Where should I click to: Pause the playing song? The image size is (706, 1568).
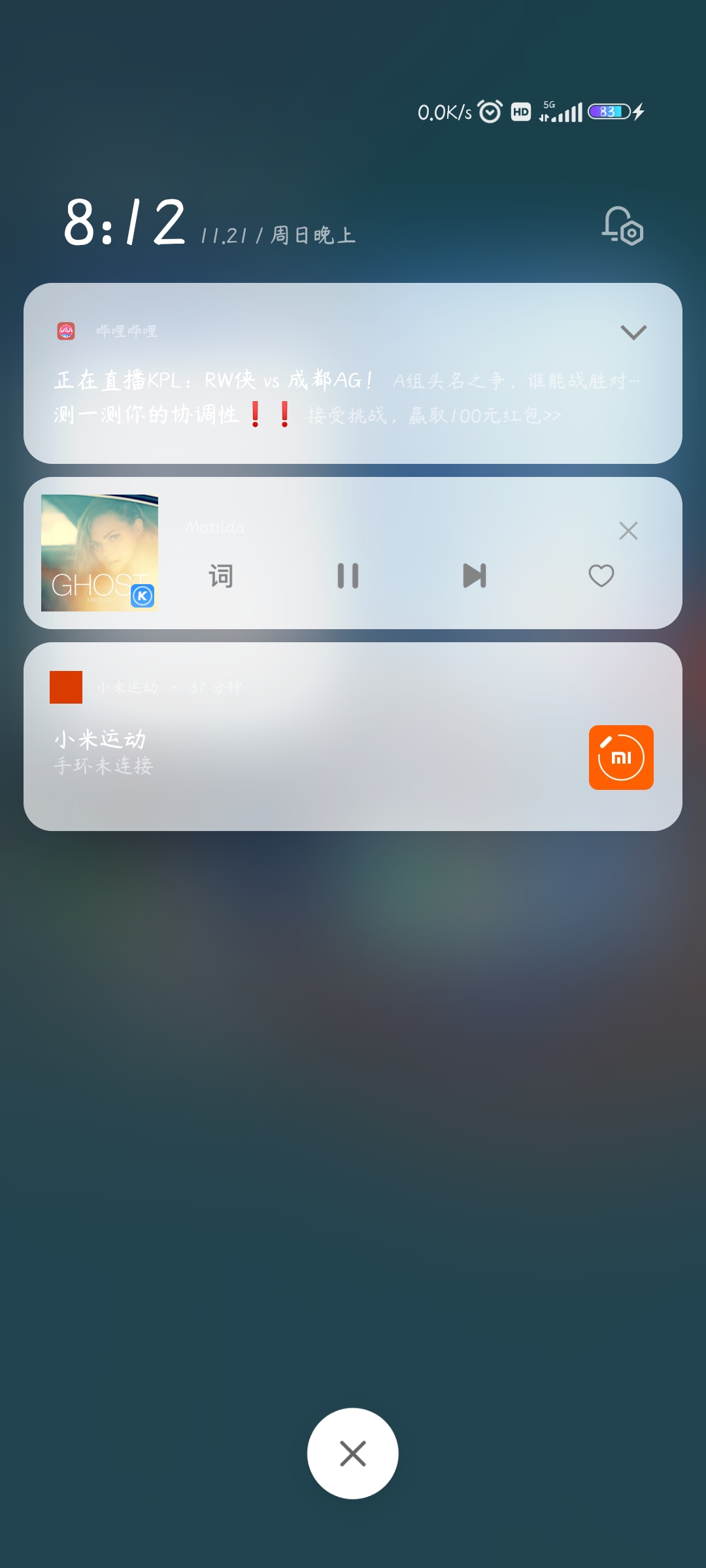click(x=348, y=576)
